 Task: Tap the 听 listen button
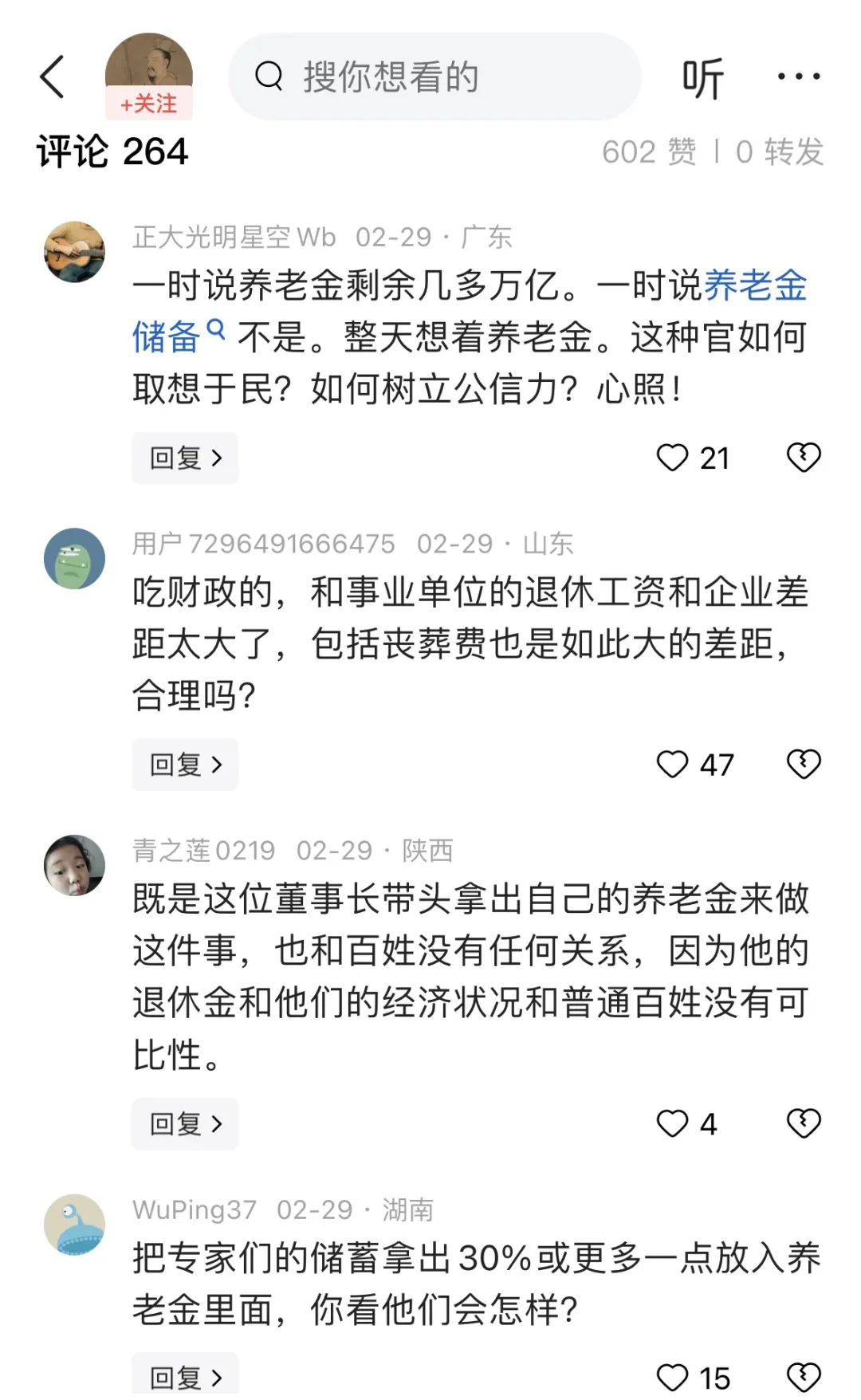pos(702,78)
